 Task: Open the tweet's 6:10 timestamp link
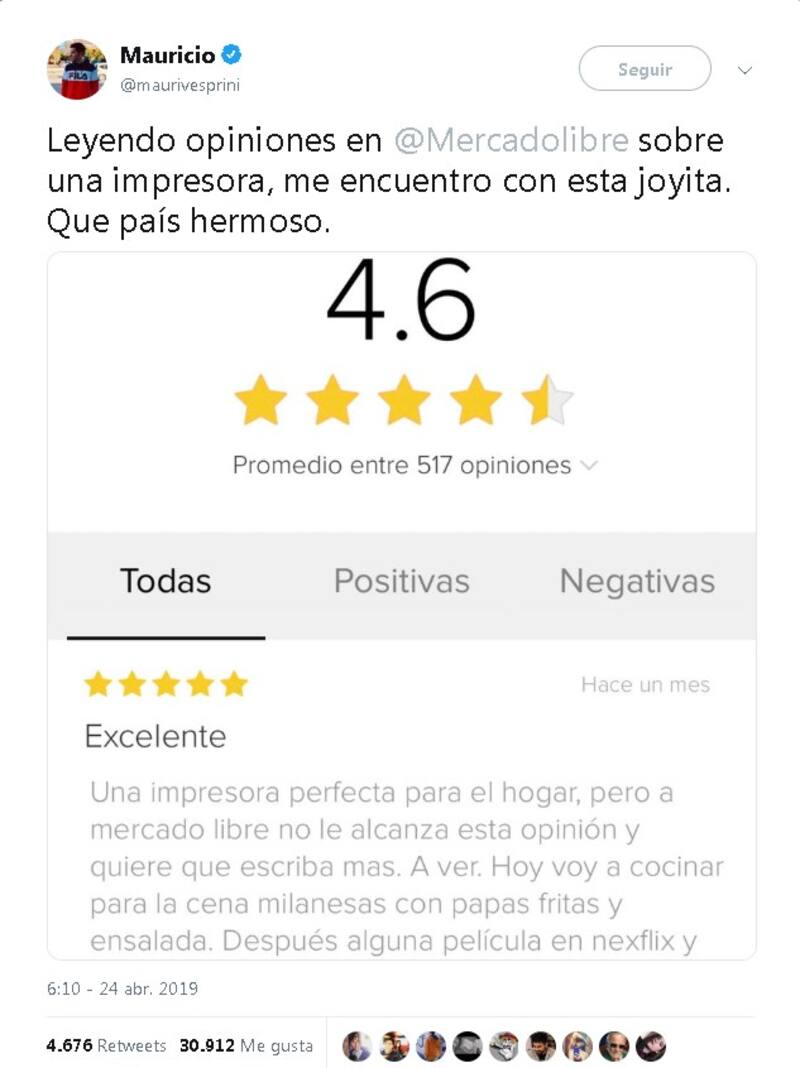coord(122,989)
